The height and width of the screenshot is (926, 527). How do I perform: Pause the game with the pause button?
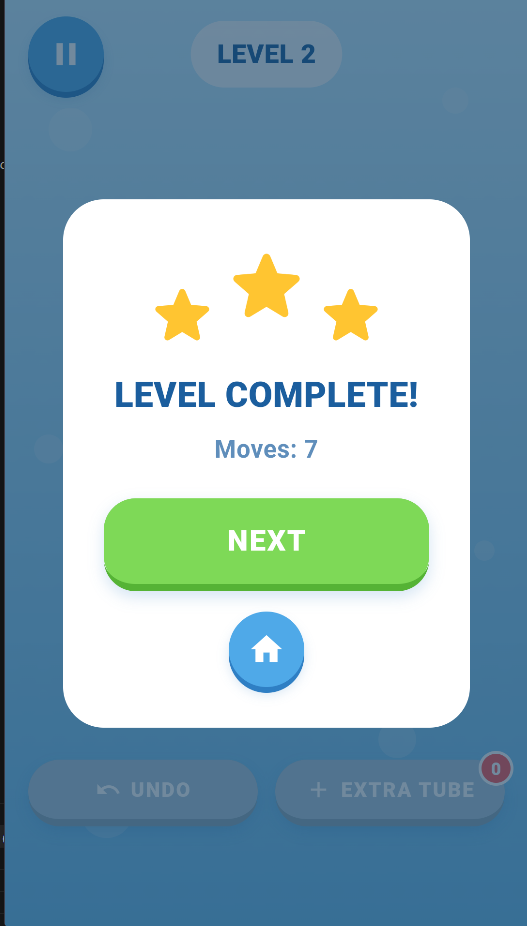[x=66, y=56]
